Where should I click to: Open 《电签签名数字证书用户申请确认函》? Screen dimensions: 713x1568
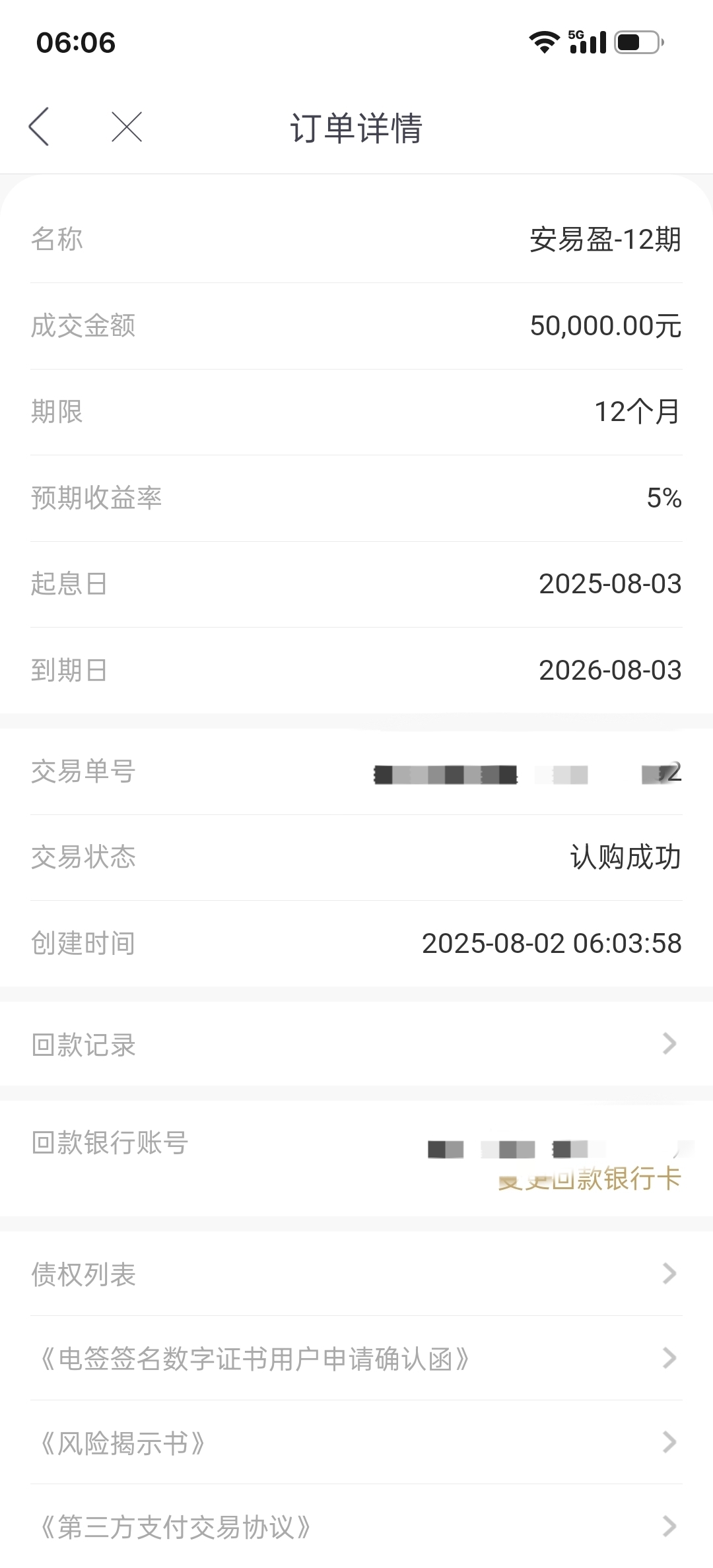[x=356, y=1358]
